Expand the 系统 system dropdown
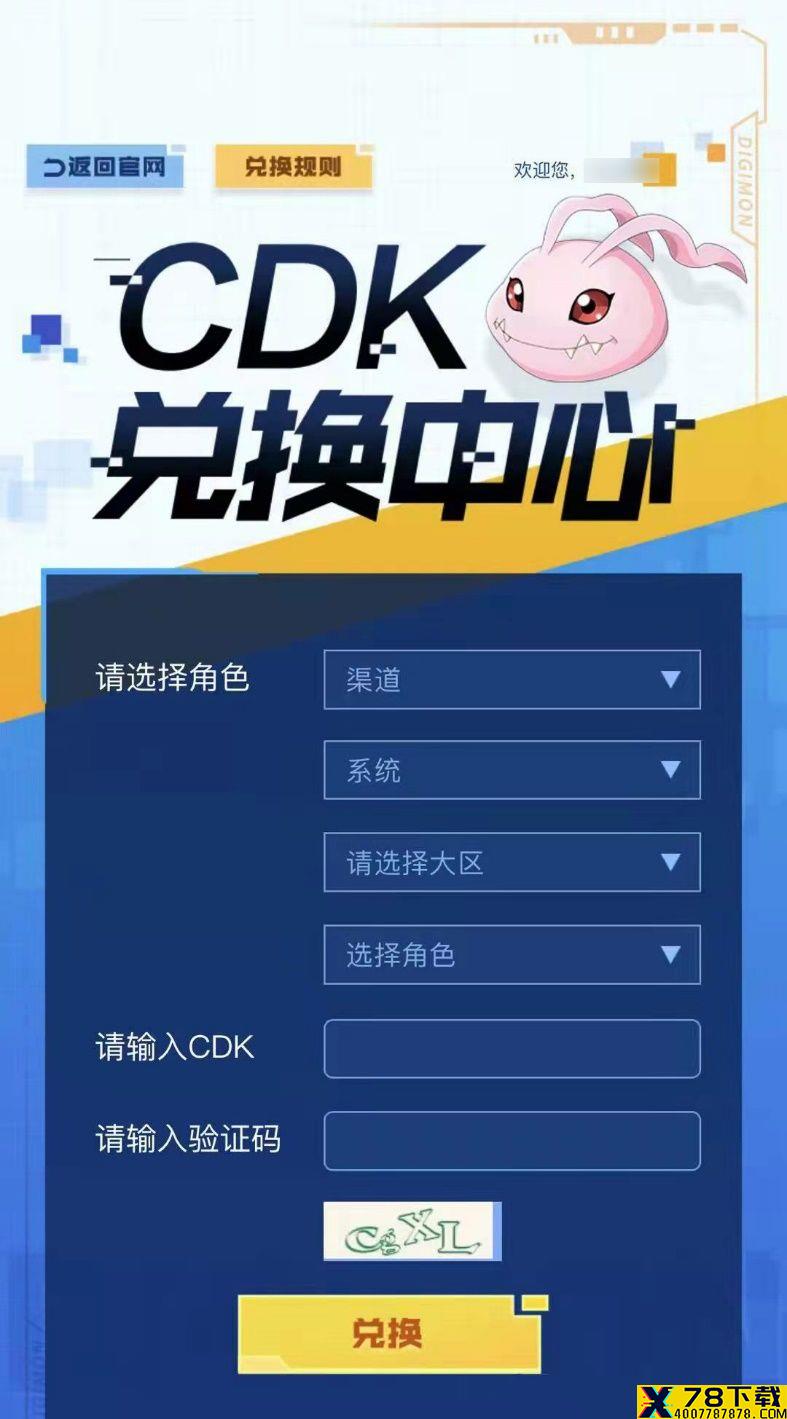787x1419 pixels. (x=511, y=770)
